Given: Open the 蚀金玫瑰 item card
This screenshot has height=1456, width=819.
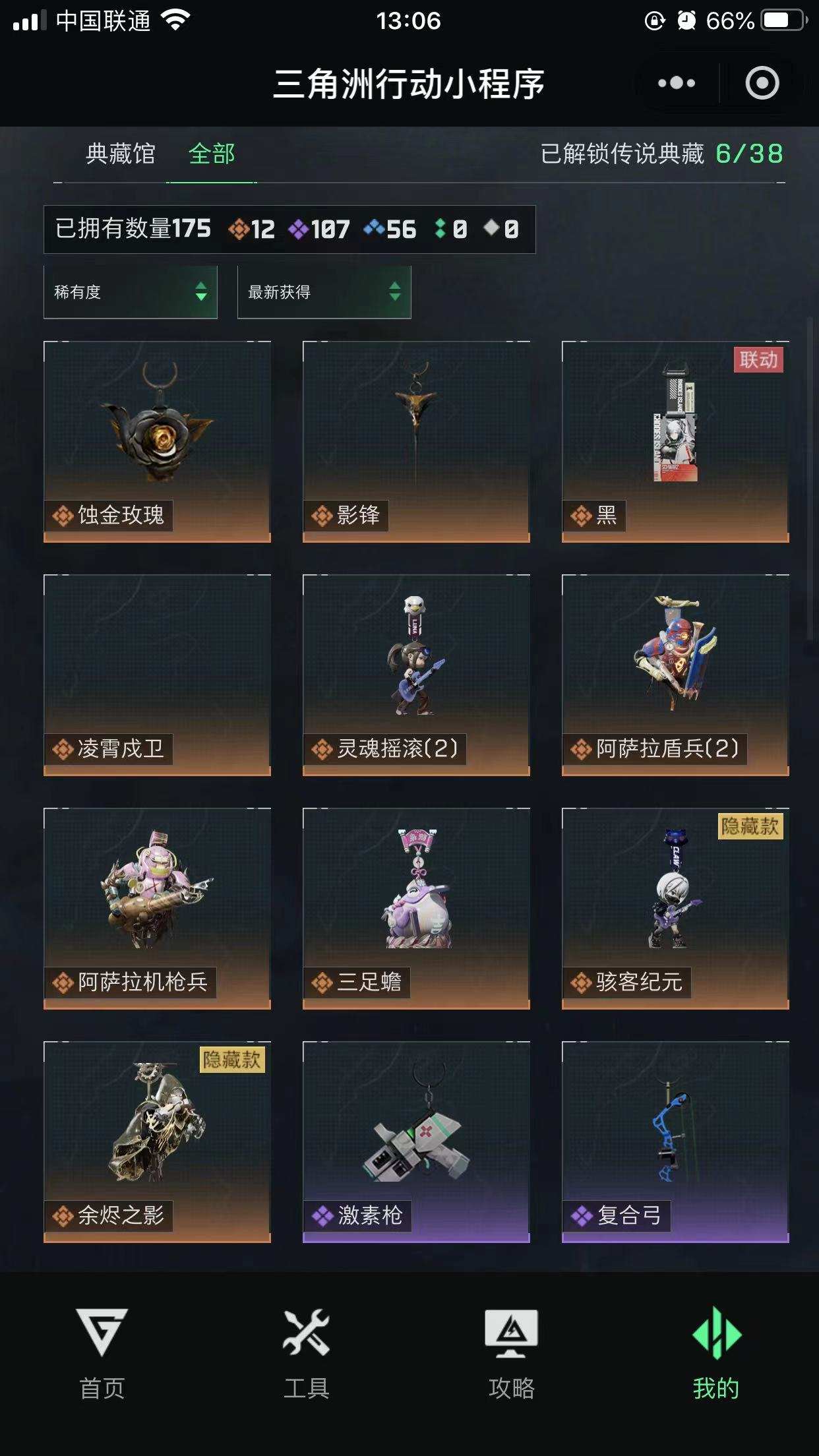Looking at the screenshot, I should pos(157,442).
